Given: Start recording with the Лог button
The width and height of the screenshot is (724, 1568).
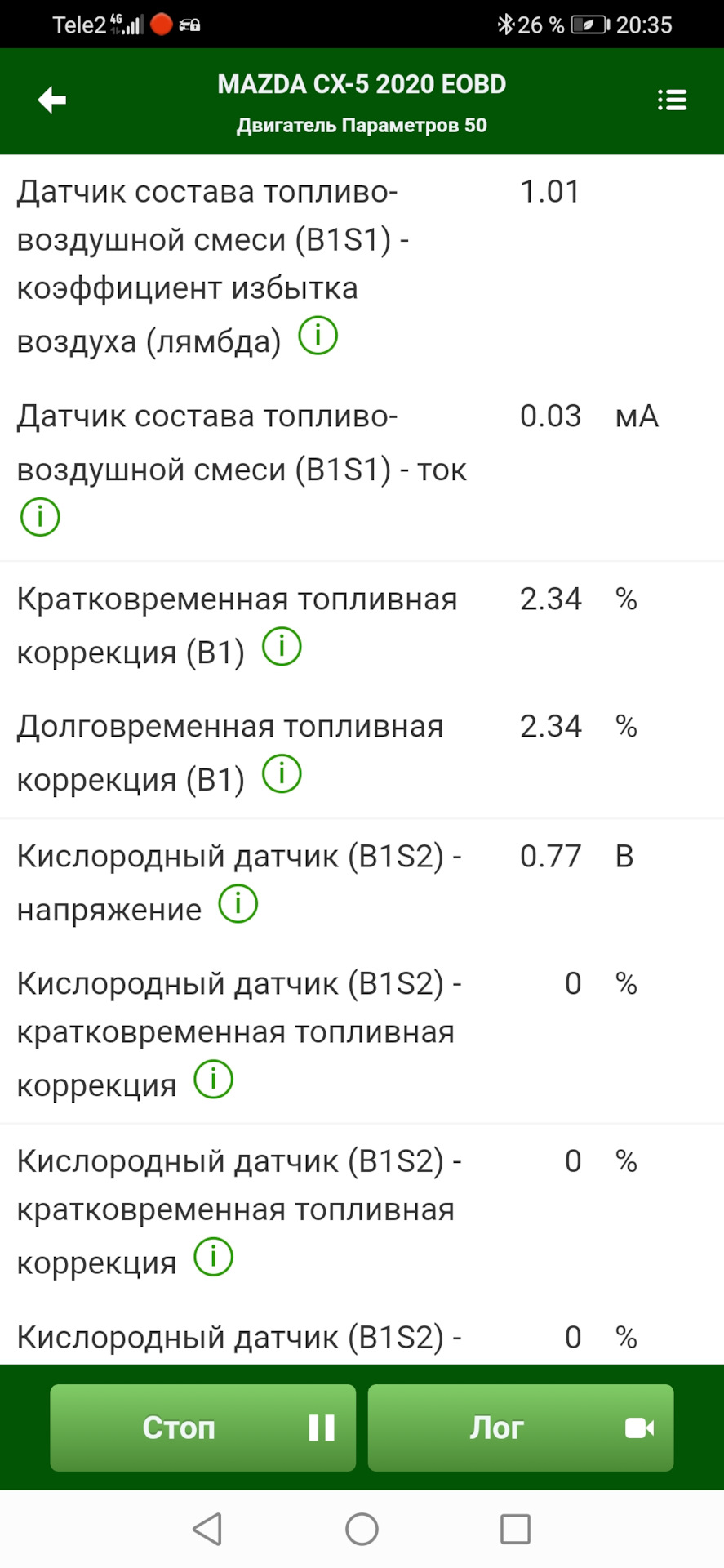Looking at the screenshot, I should pos(521,1427).
